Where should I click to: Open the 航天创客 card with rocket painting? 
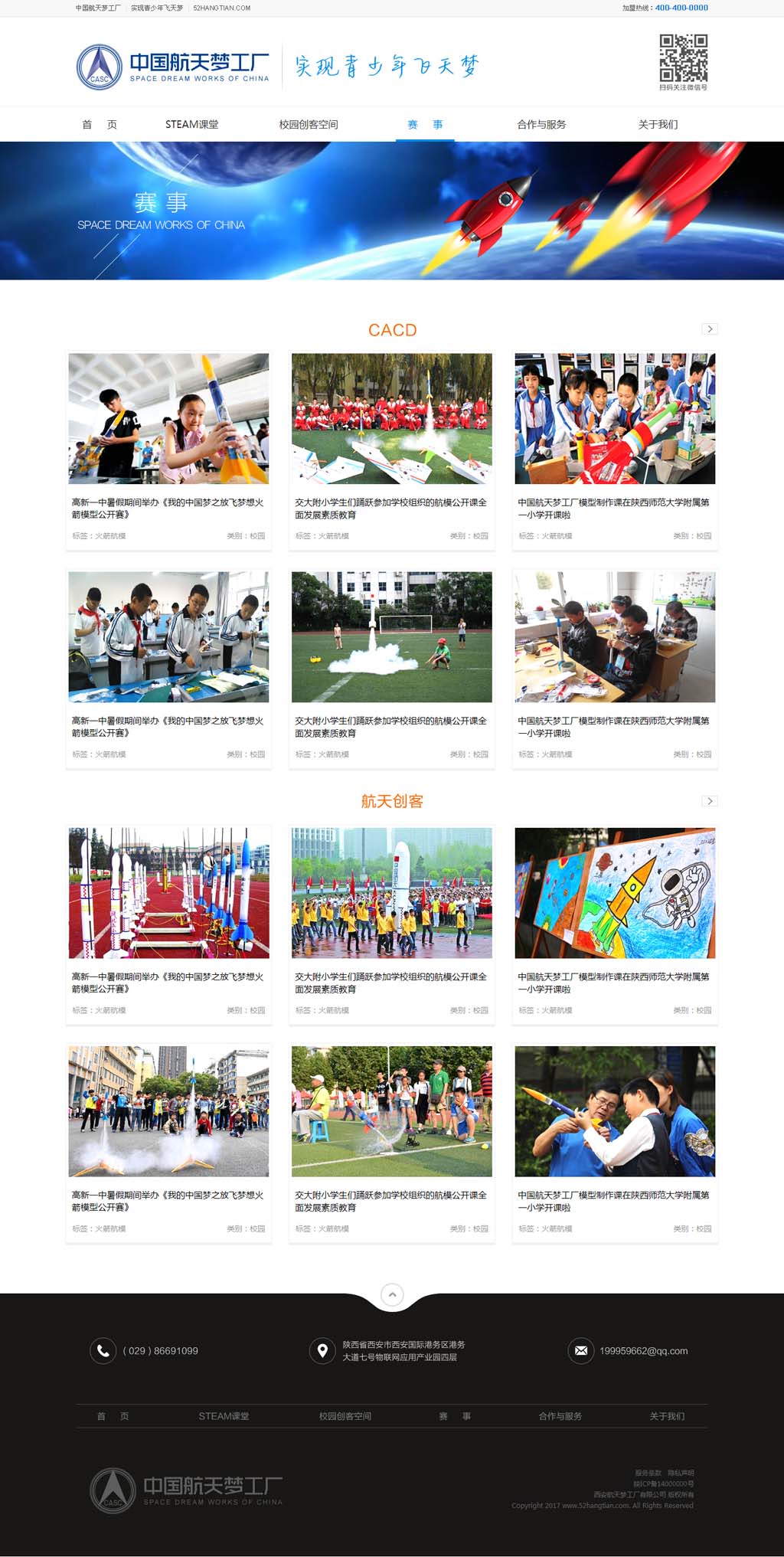point(615,893)
